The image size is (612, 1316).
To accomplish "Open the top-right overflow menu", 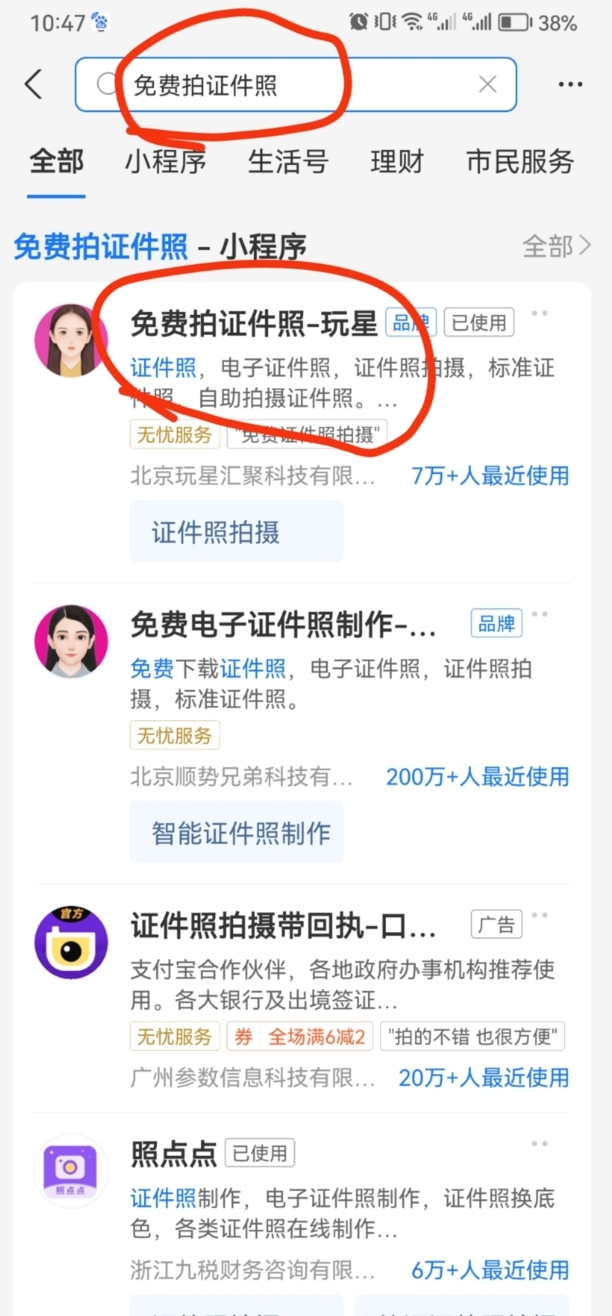I will click(570, 85).
